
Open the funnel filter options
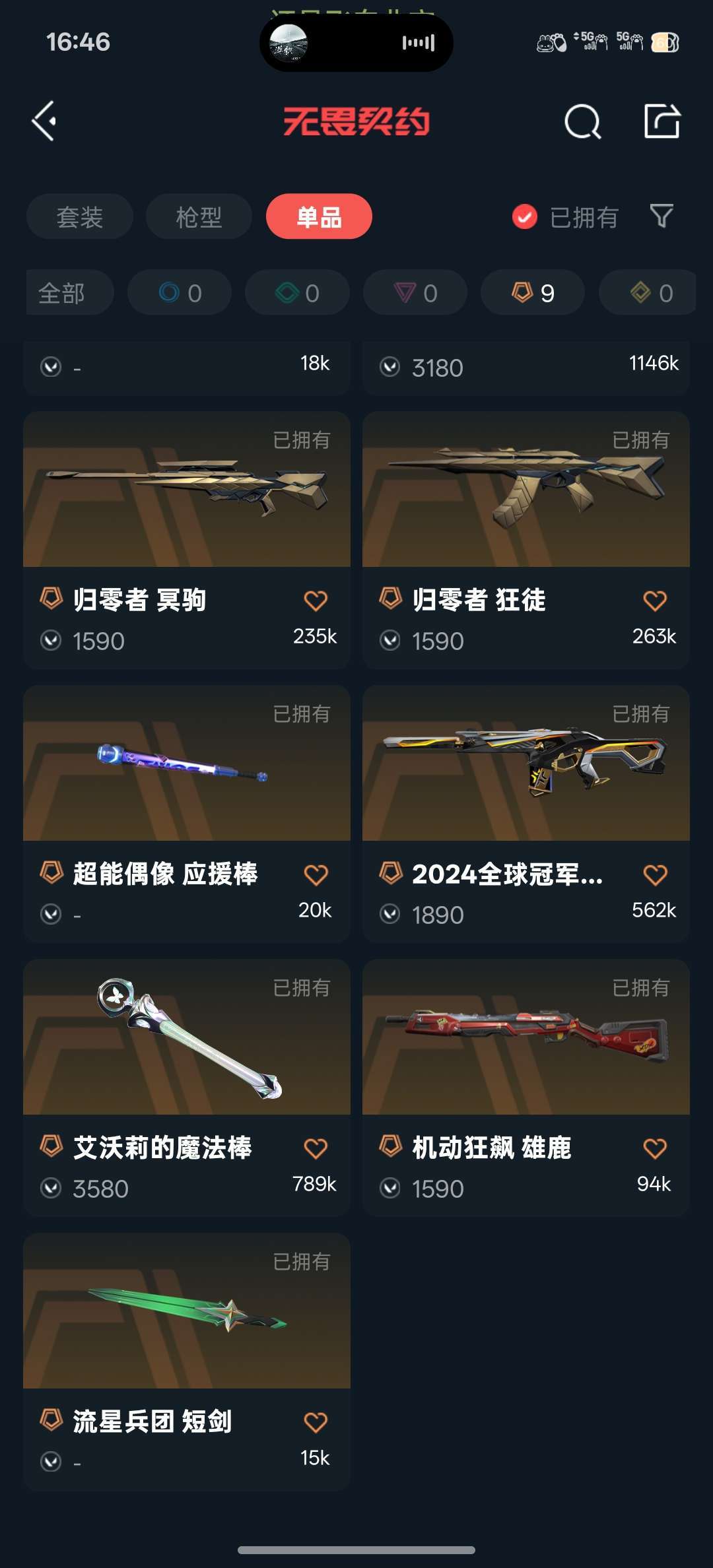click(662, 216)
